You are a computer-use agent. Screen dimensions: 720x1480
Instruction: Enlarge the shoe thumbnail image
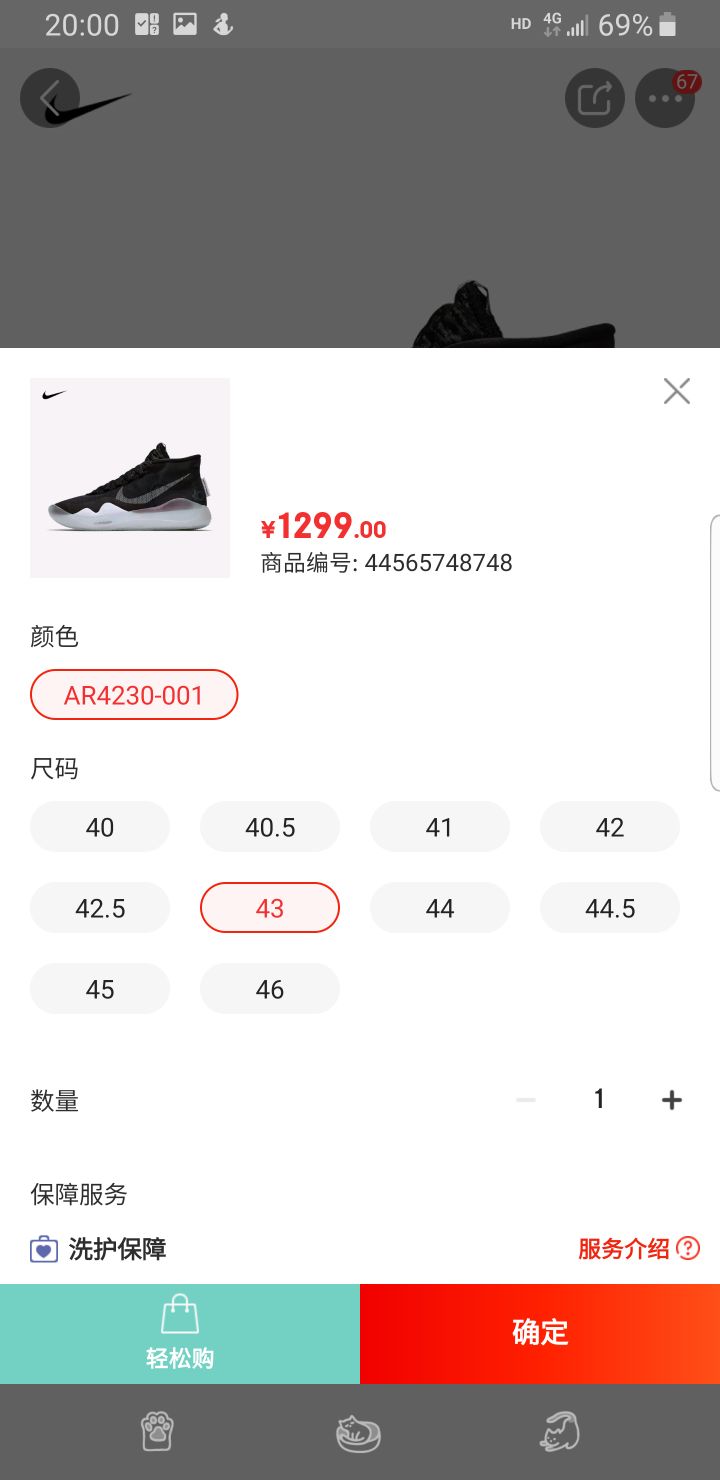(x=130, y=478)
